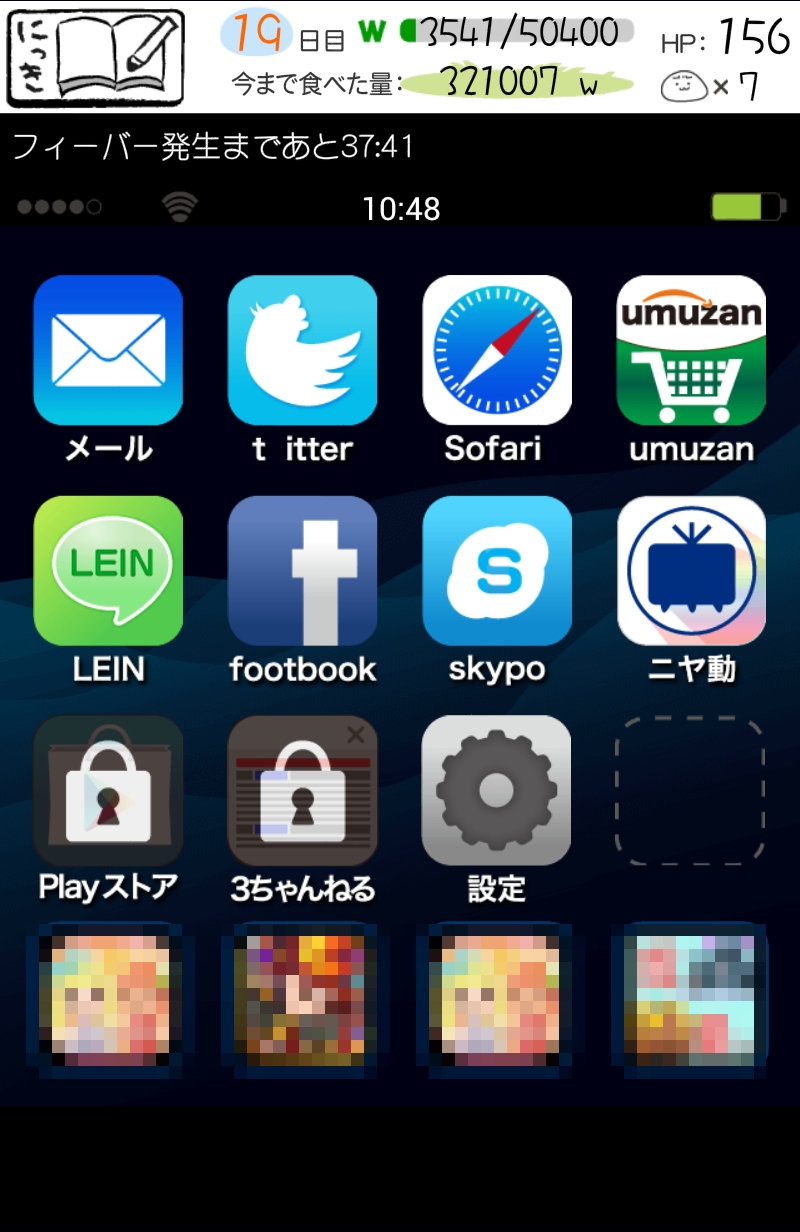The width and height of the screenshot is (800, 1232).
Task: Launch the LEIN chat app
Action: pos(108,570)
